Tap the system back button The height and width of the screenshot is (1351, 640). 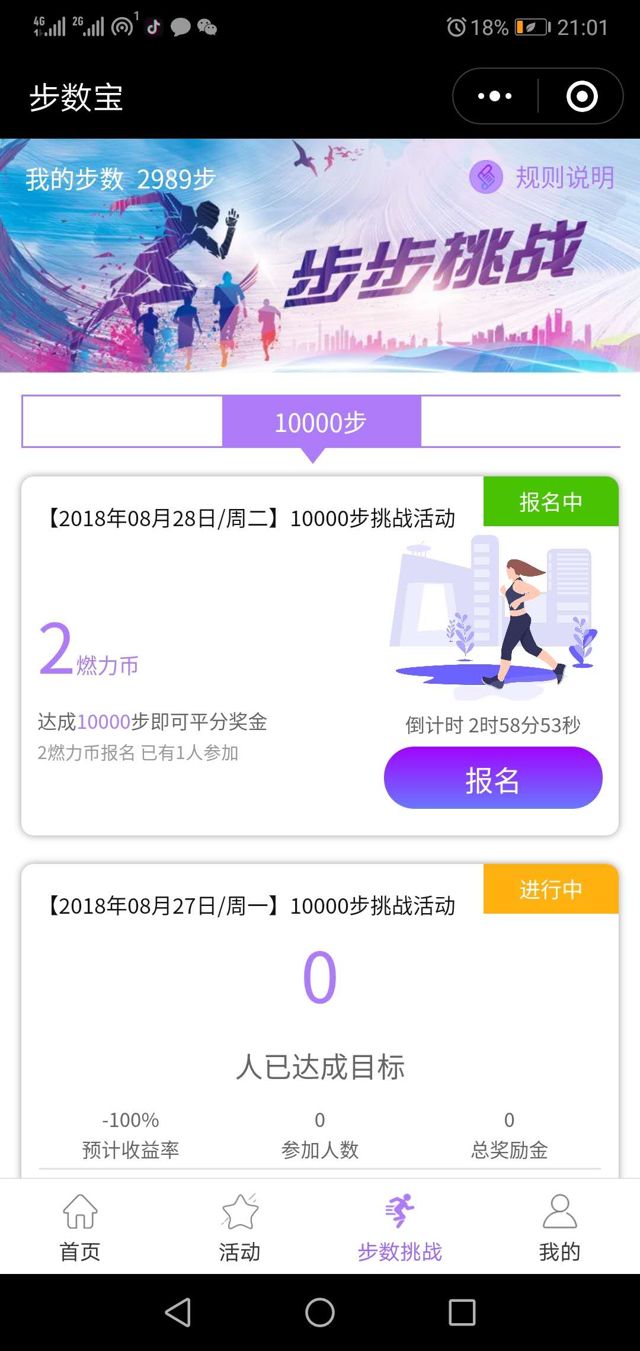[x=178, y=1312]
